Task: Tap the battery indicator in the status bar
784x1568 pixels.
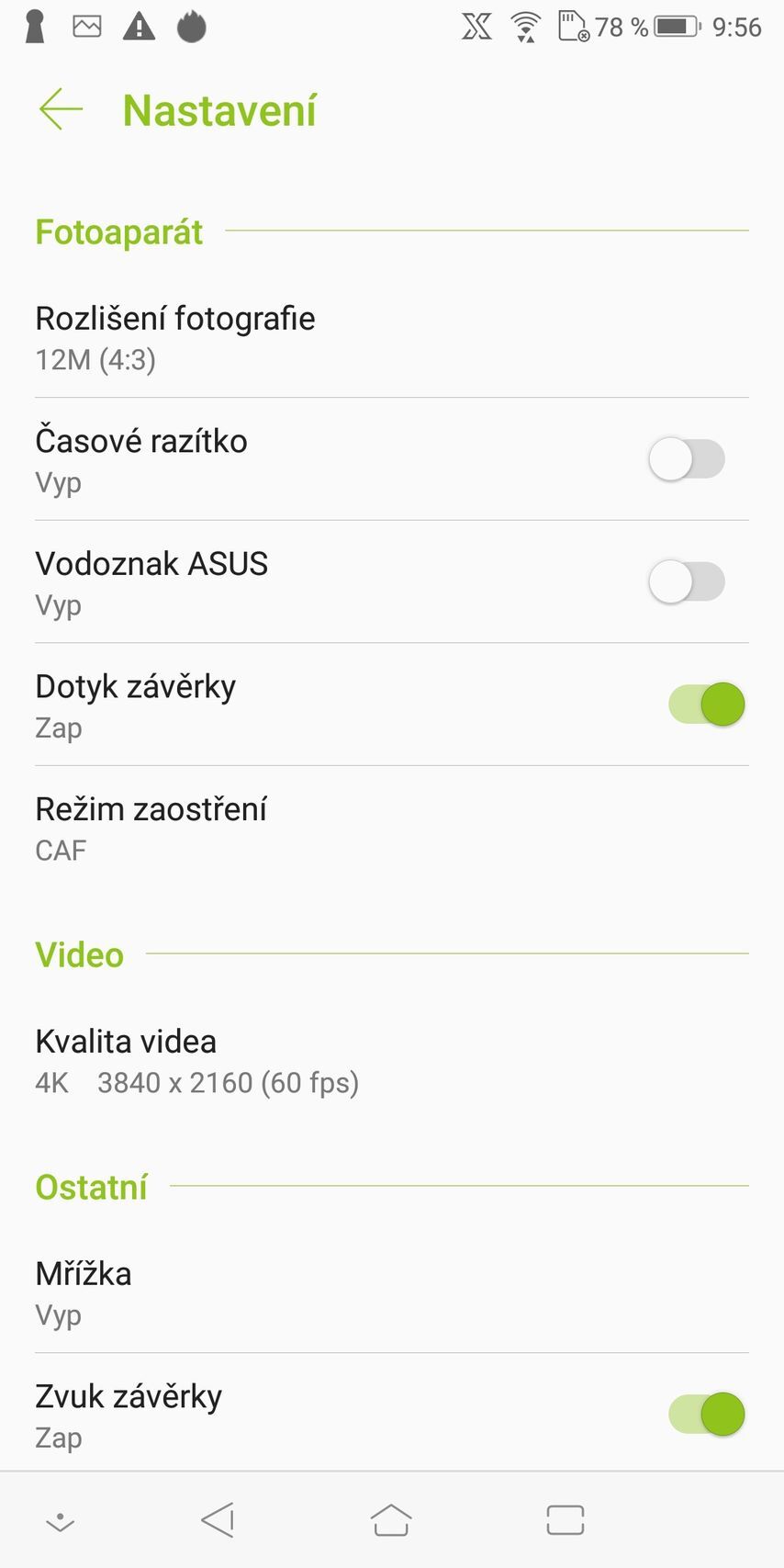Action: coord(677,26)
